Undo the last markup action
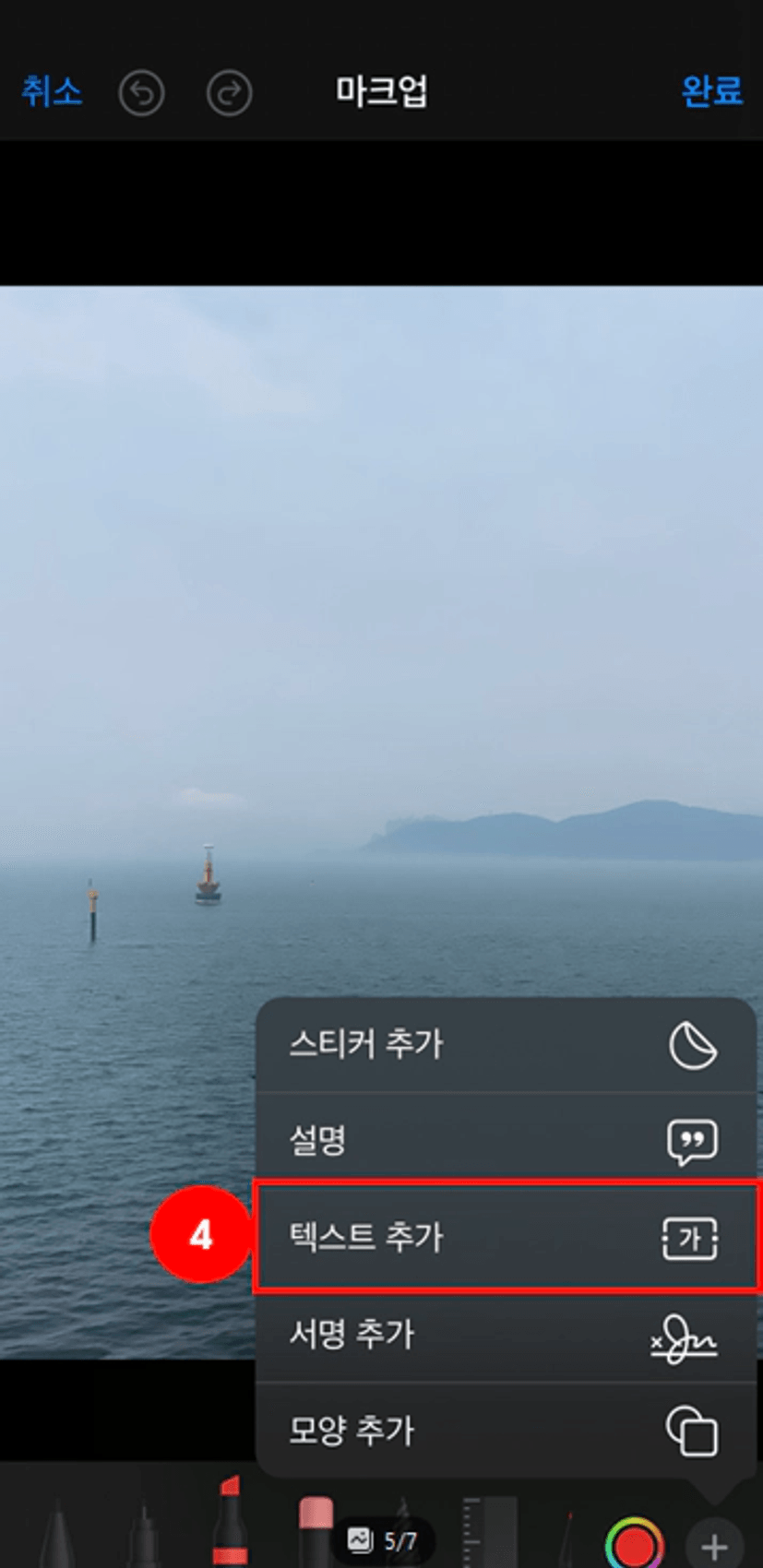763x1568 pixels. [x=141, y=93]
